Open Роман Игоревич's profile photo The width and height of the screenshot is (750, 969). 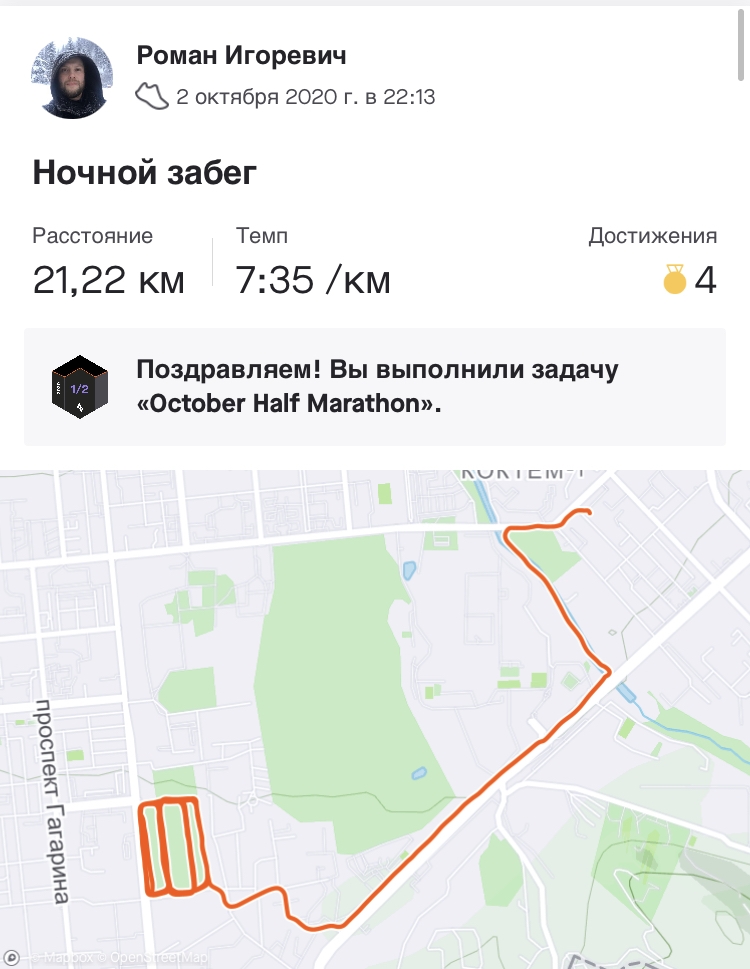[71, 79]
